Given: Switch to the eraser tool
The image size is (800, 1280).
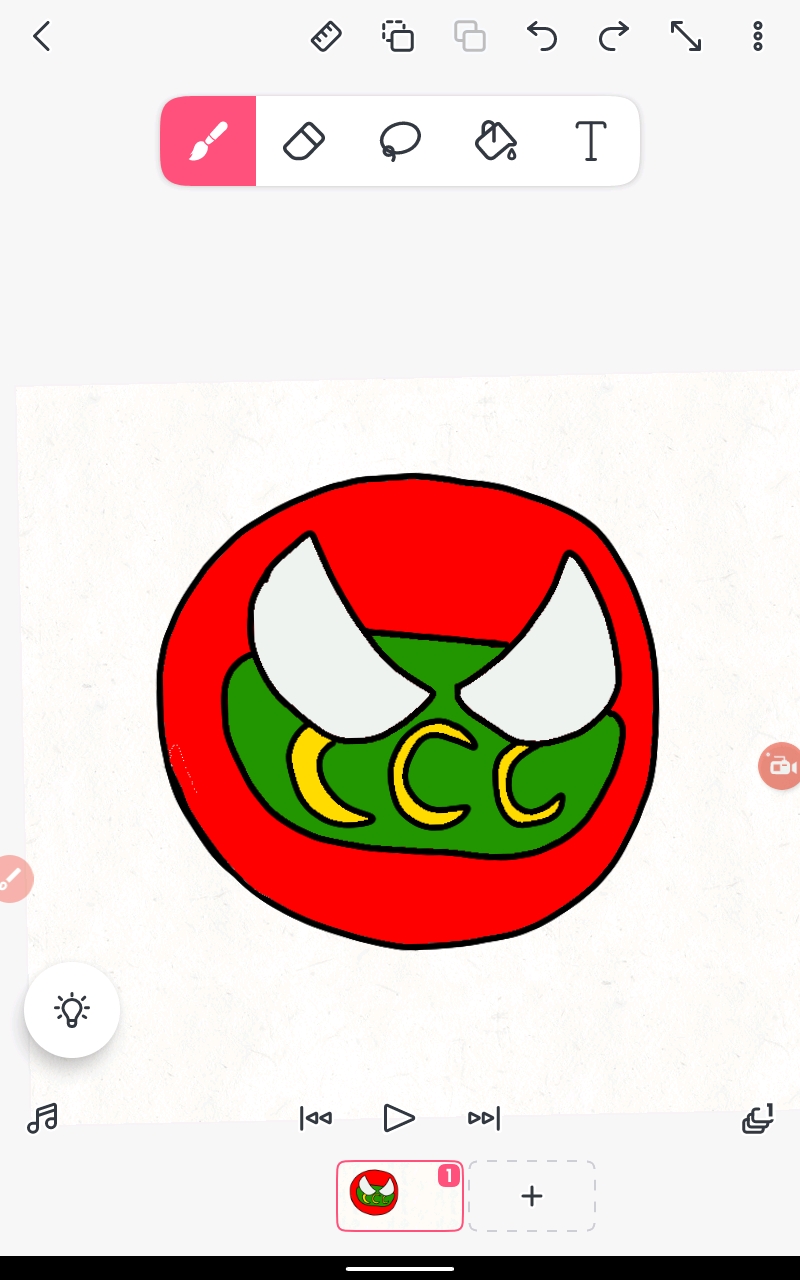Looking at the screenshot, I should 304,141.
